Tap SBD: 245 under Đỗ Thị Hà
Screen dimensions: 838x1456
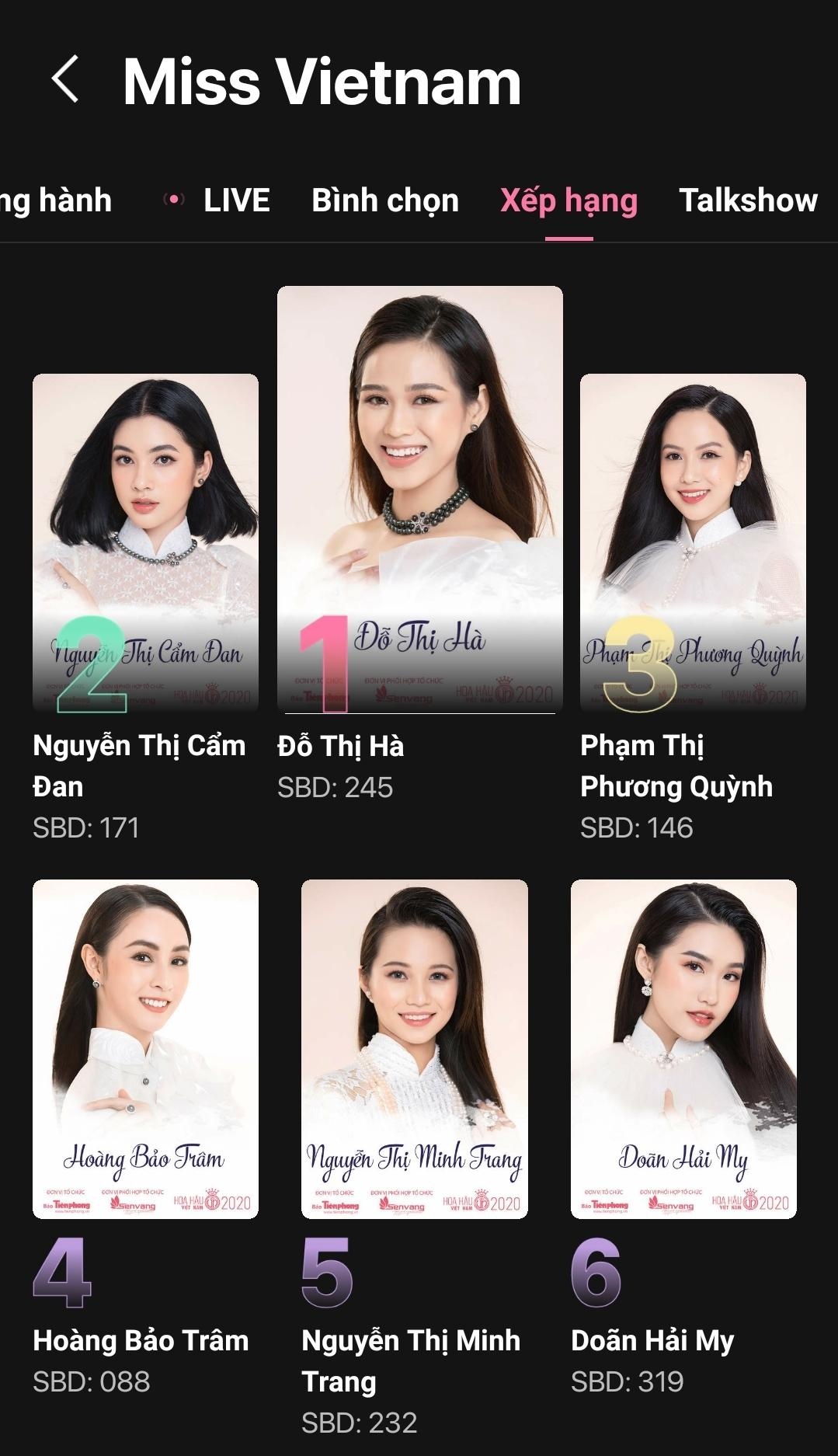[x=336, y=787]
